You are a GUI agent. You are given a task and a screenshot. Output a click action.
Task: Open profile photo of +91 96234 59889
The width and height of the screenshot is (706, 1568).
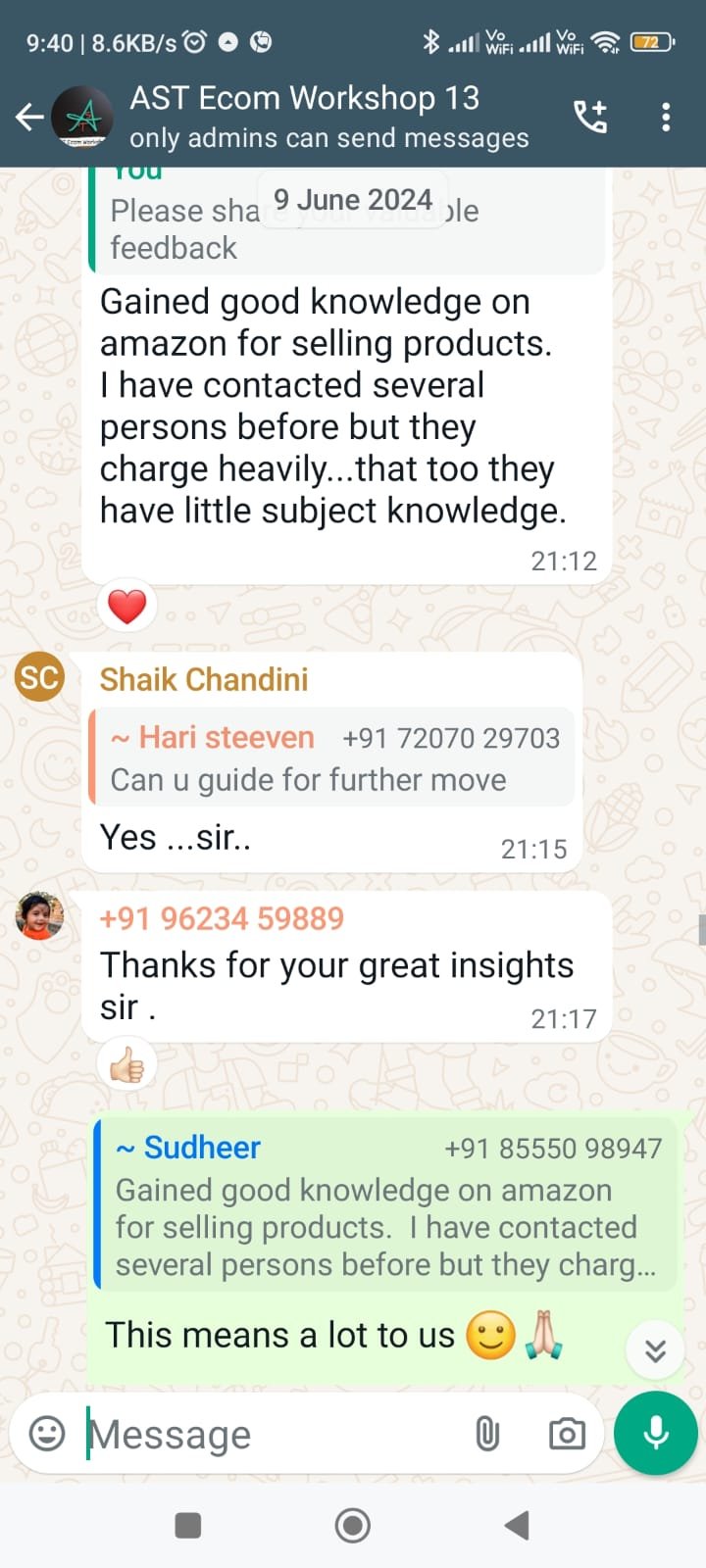39,916
